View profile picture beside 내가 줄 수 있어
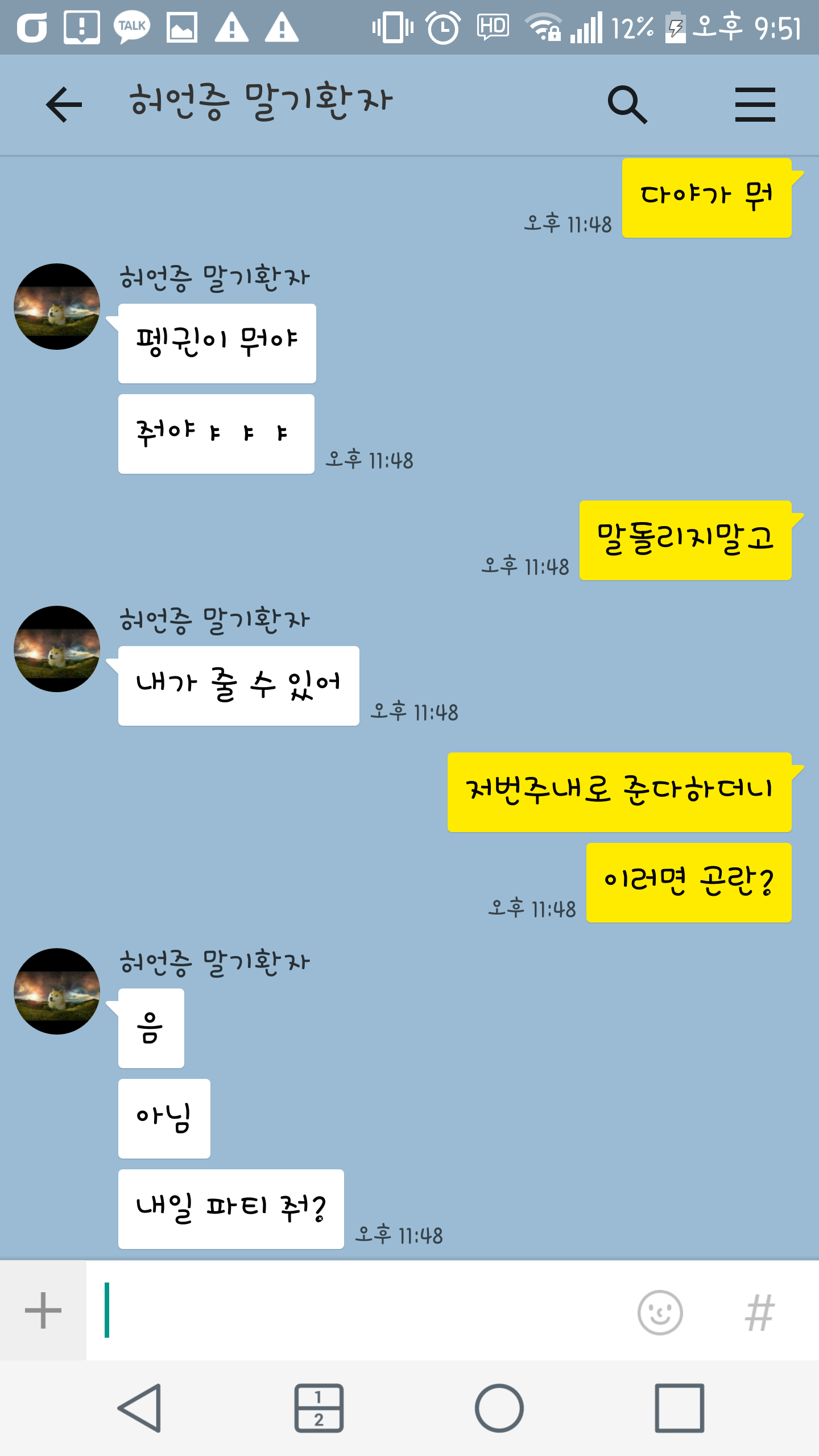The height and width of the screenshot is (1456, 819). pos(57,649)
